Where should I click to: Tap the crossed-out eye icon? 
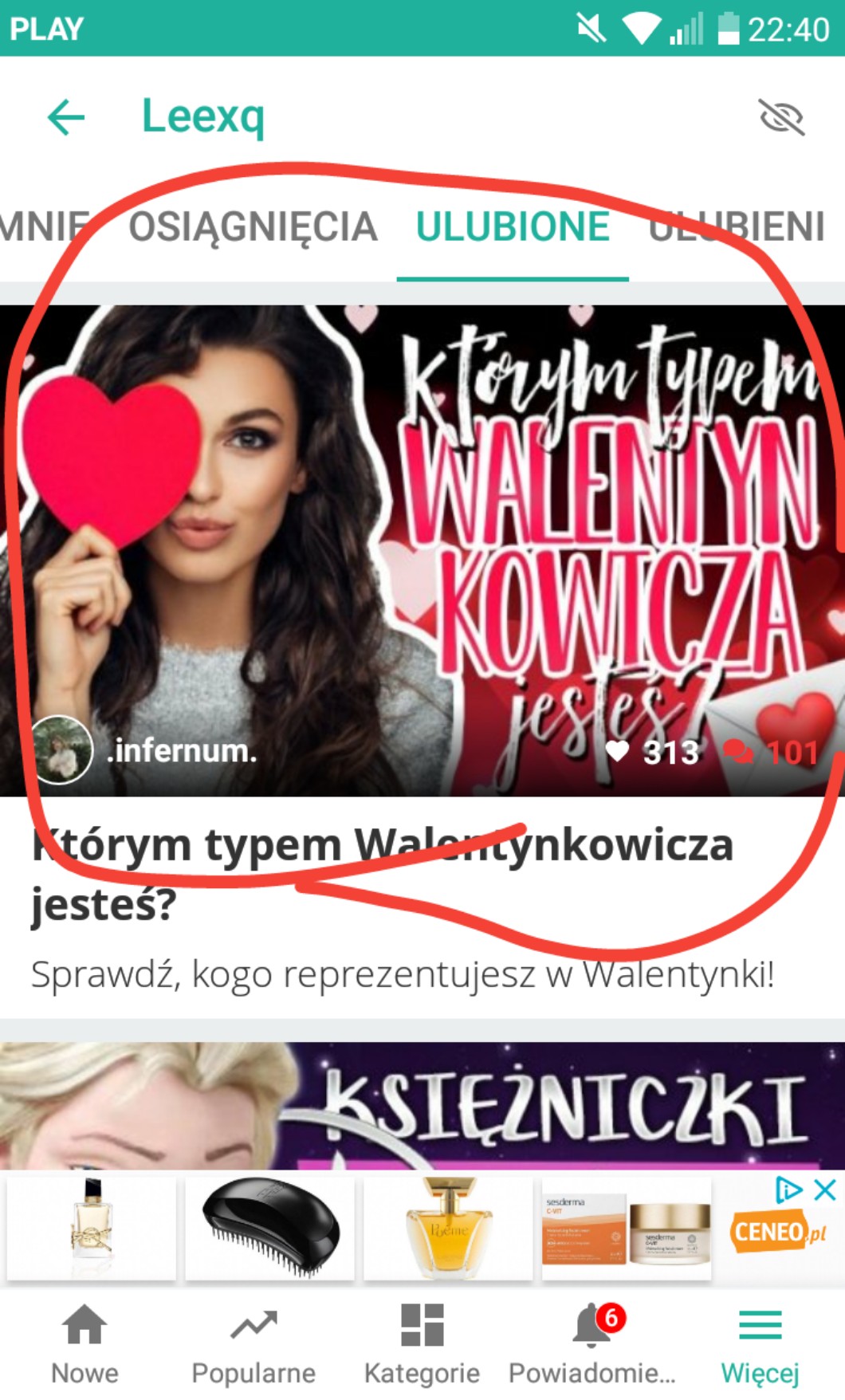[x=781, y=118]
